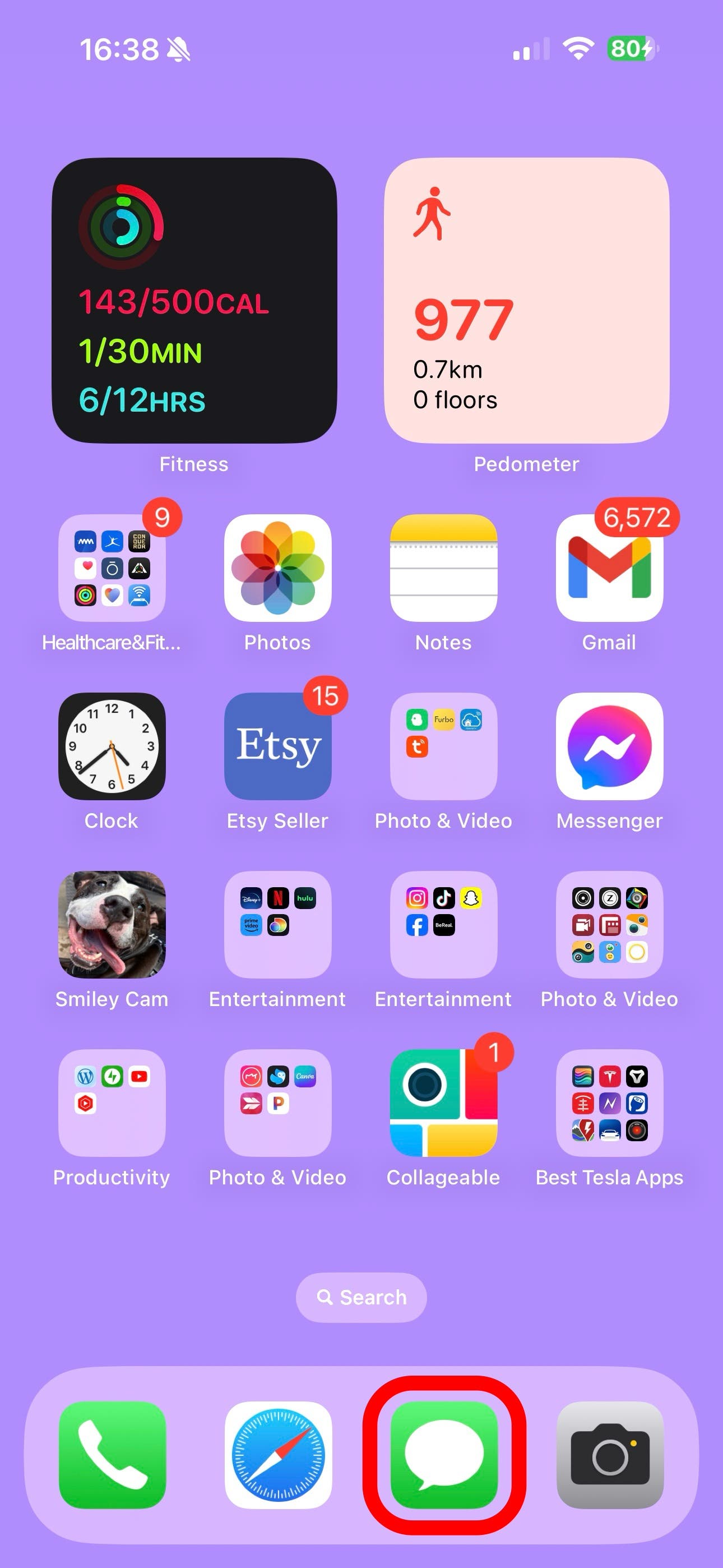Open Entertainment folder containing Netflix and Hulu
Viewport: 723px width, 1568px height.
[278, 925]
